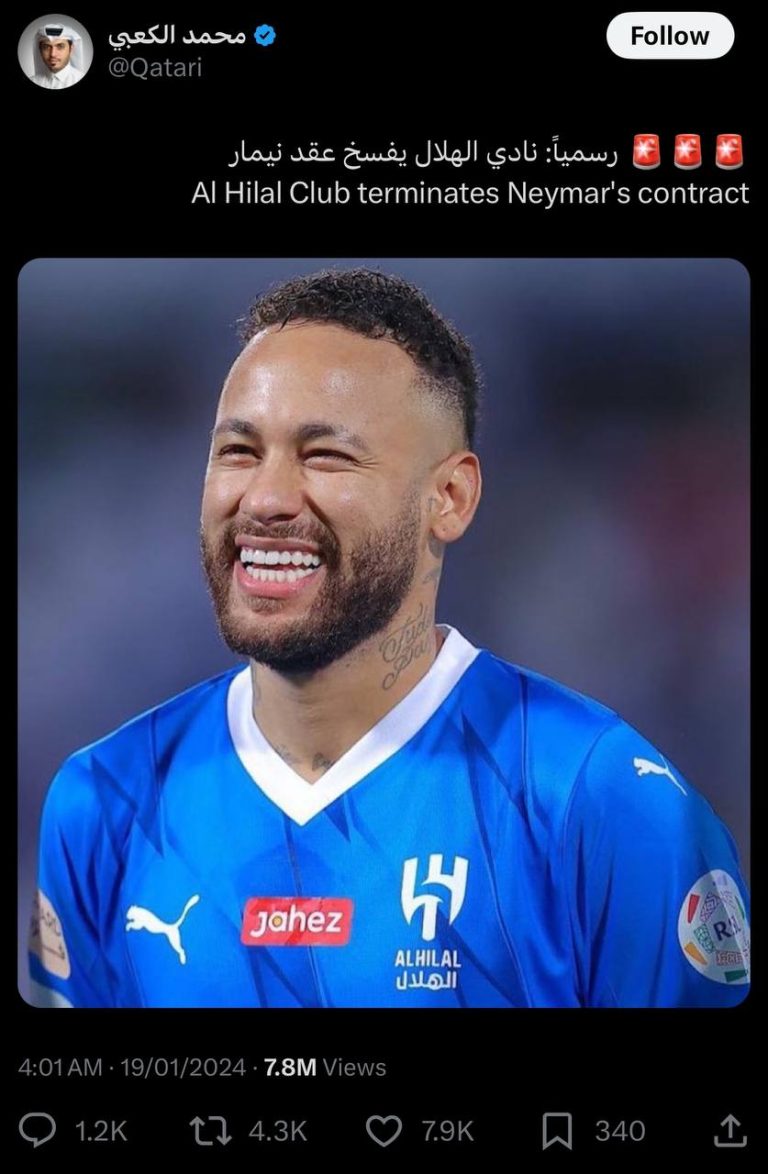Share this tweet
Viewport: 768px width, 1174px height.
pyautogui.click(x=730, y=1131)
